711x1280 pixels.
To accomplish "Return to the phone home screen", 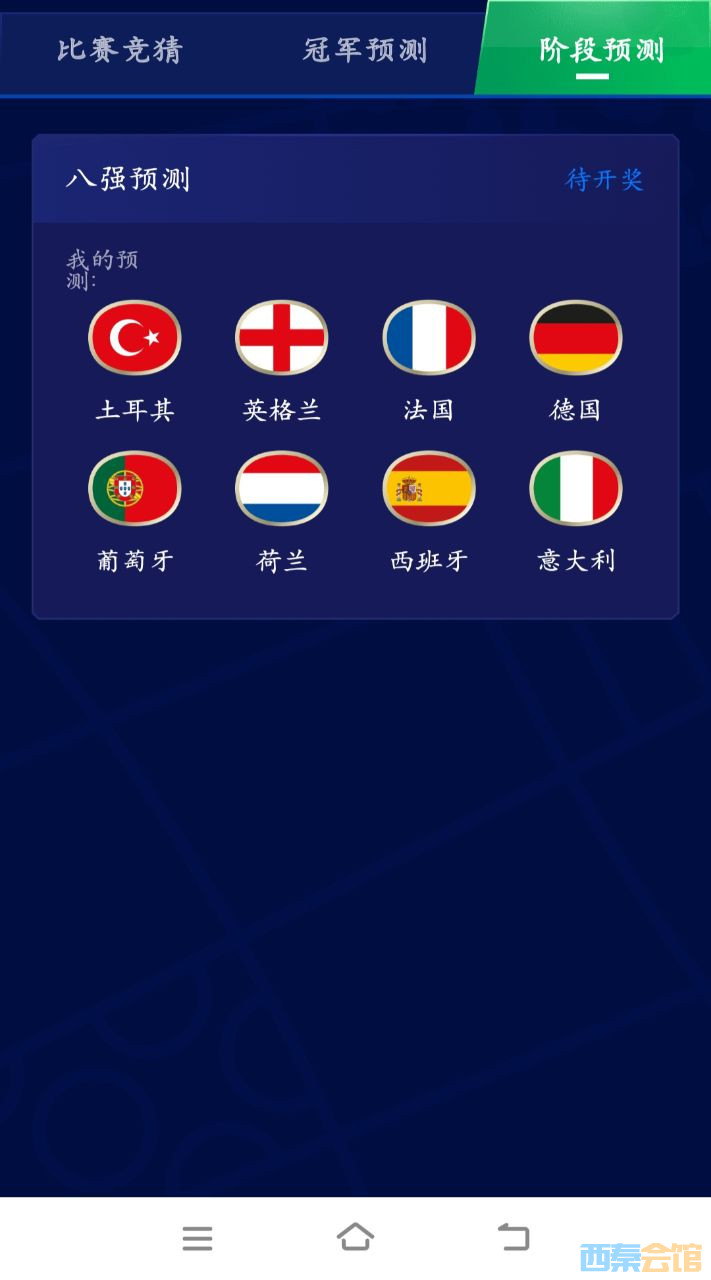I will tap(355, 1237).
